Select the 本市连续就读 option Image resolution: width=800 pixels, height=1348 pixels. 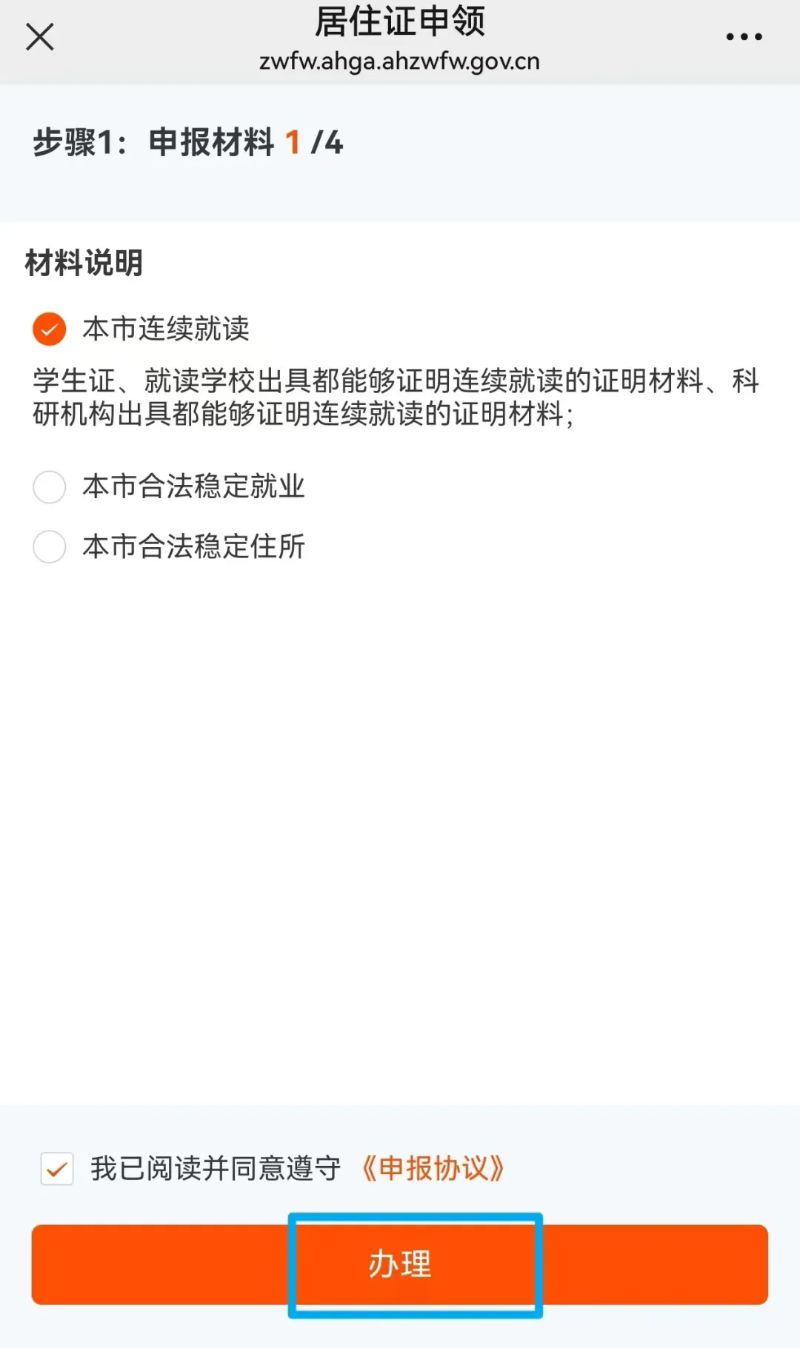tap(50, 328)
